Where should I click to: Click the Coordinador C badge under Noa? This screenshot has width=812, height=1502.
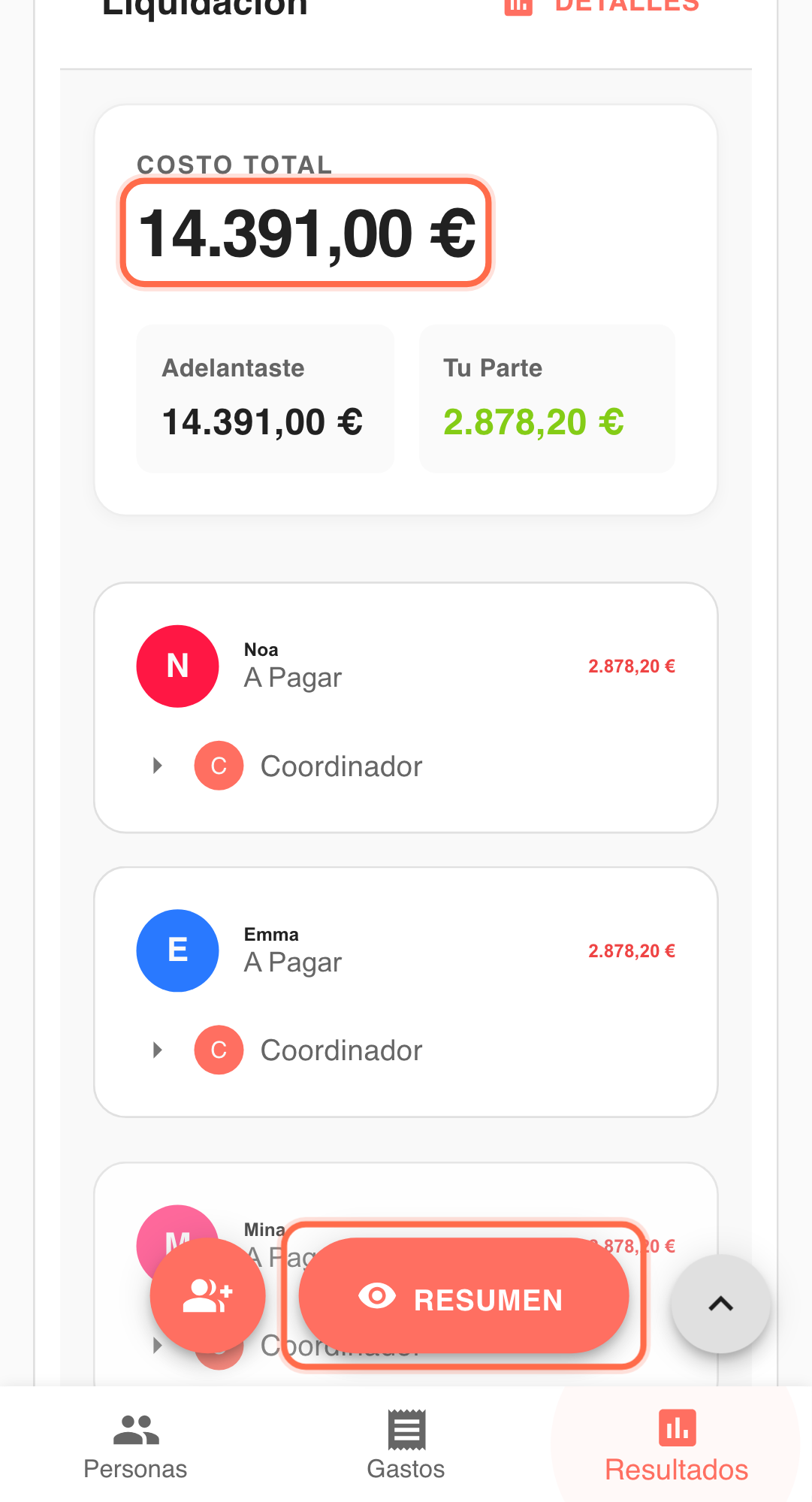click(218, 765)
